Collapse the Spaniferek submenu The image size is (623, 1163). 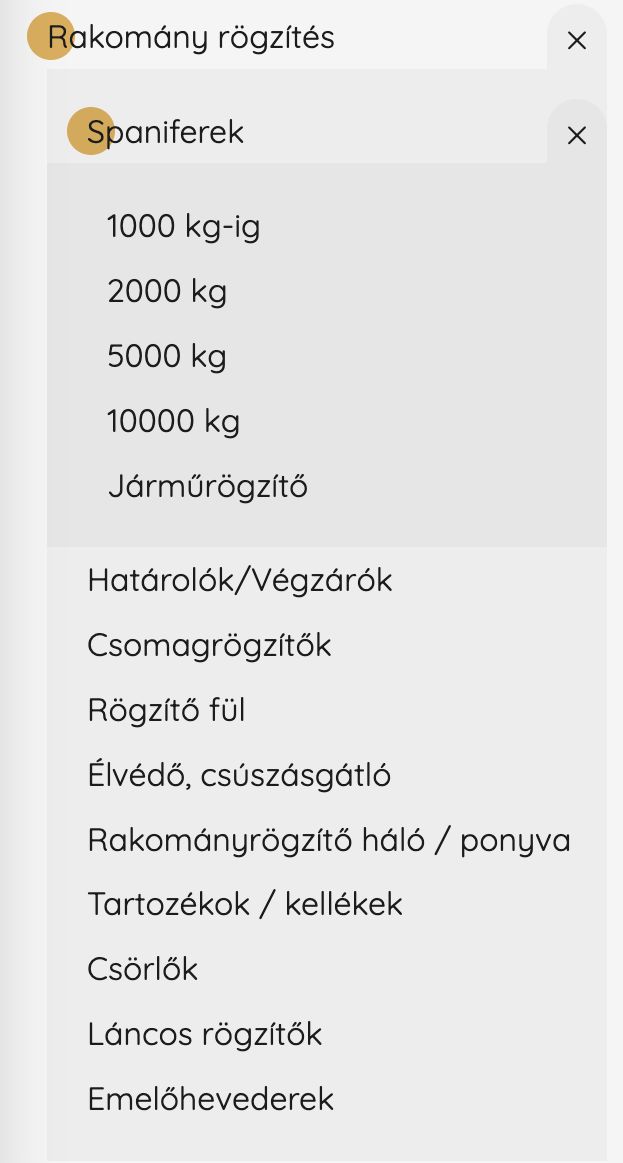(x=576, y=135)
